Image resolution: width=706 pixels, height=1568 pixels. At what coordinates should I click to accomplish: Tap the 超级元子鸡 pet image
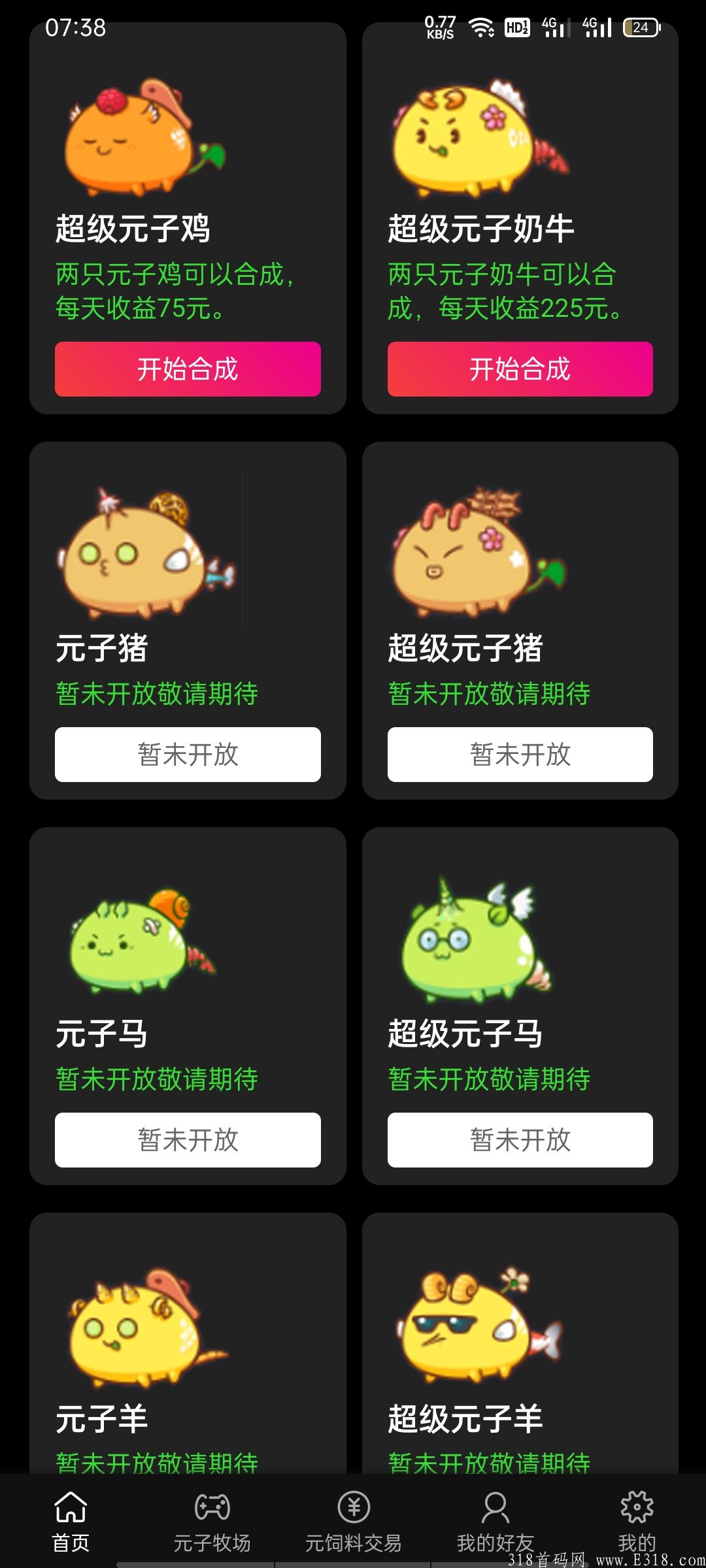tap(141, 140)
